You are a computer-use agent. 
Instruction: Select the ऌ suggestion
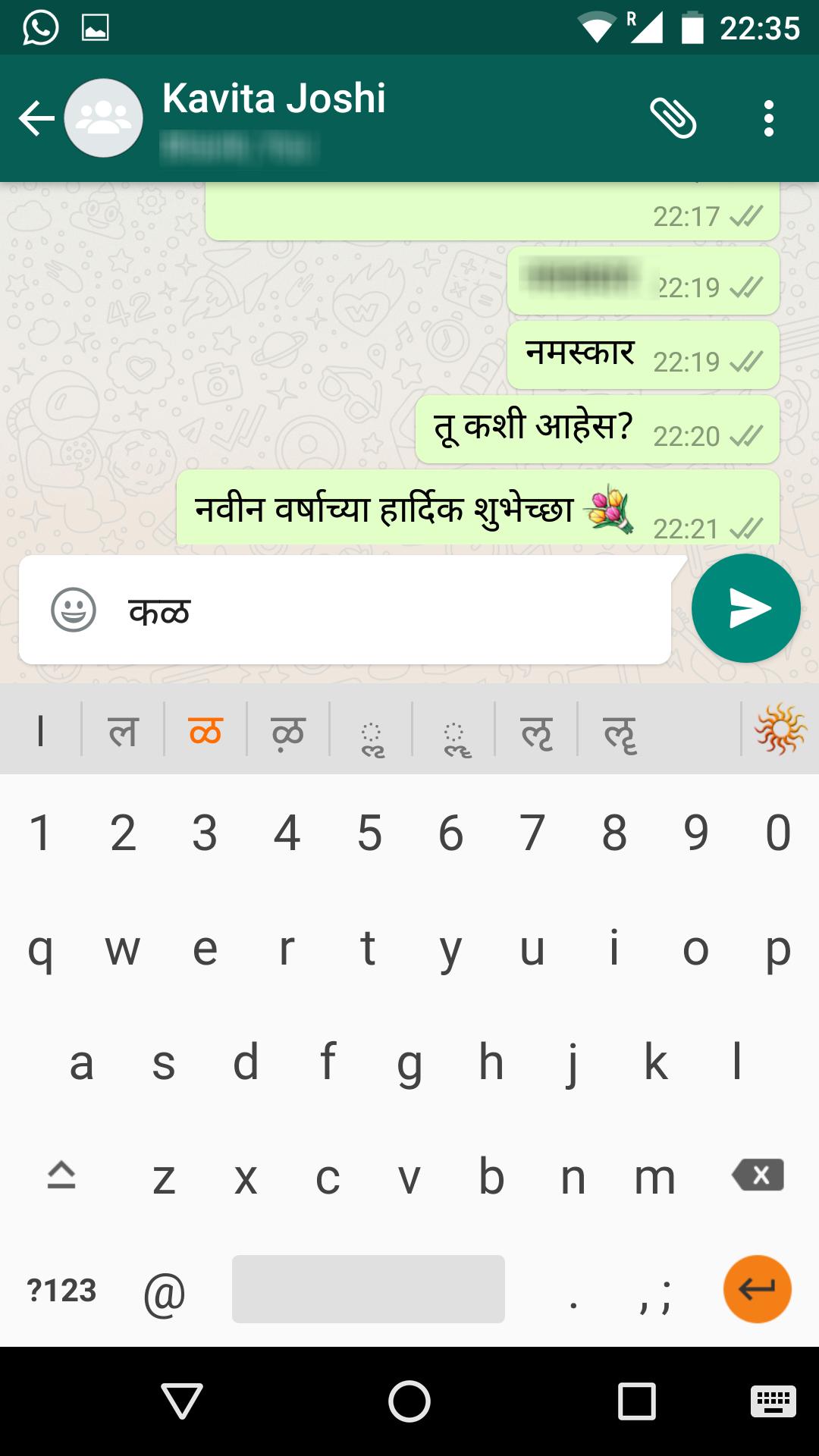536,733
